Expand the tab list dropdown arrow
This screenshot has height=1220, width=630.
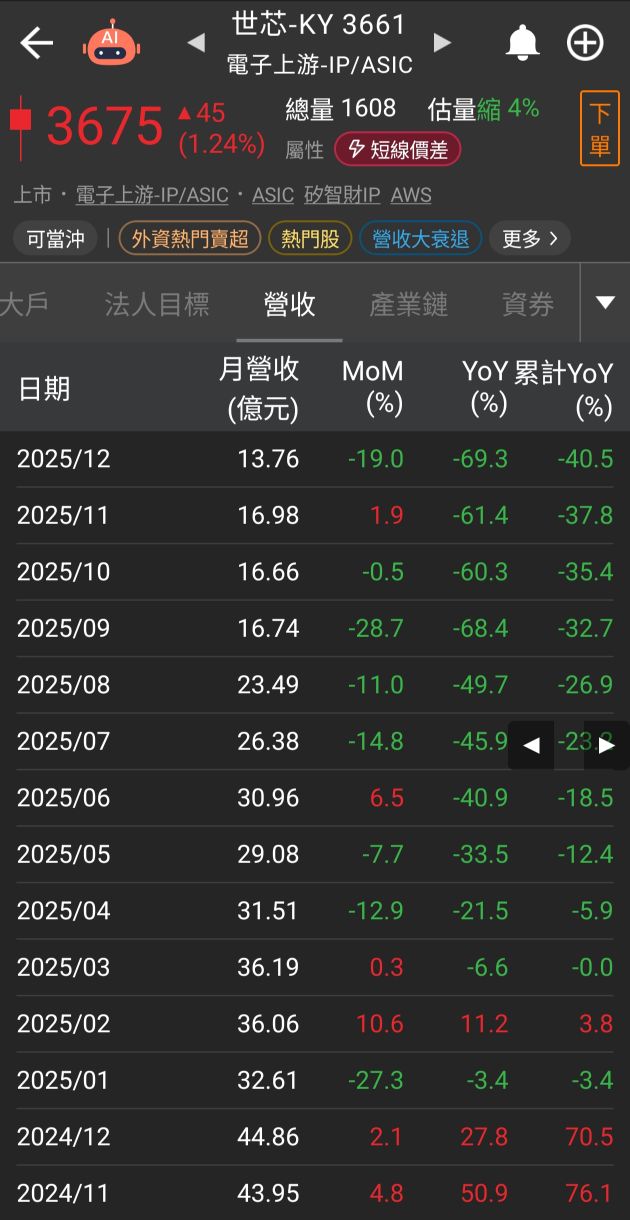[x=605, y=303]
